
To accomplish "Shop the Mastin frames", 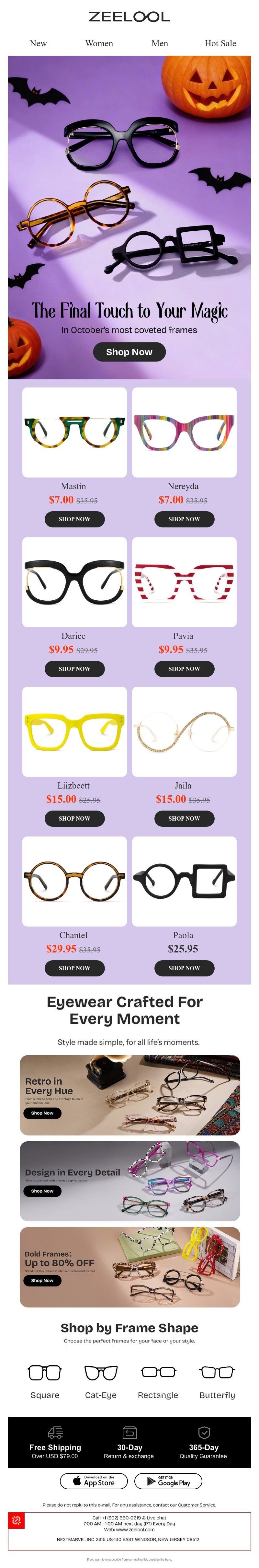I will click(74, 519).
